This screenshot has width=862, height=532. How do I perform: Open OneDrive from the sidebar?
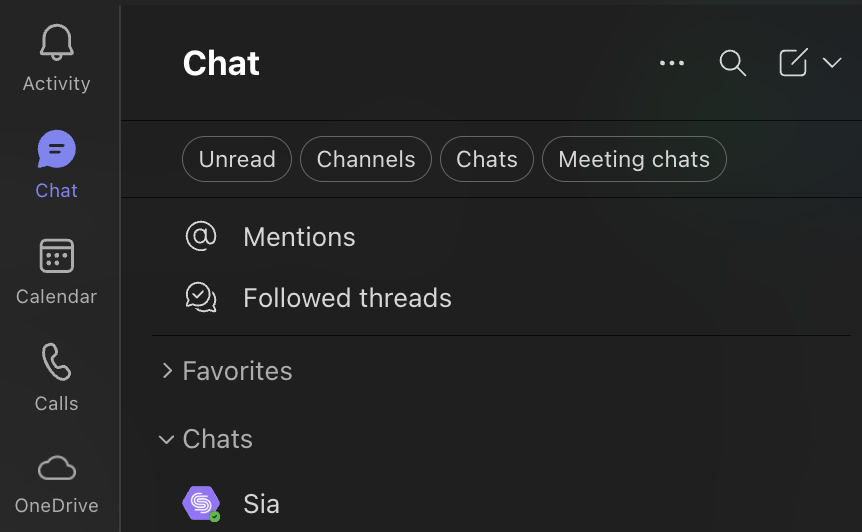[56, 484]
